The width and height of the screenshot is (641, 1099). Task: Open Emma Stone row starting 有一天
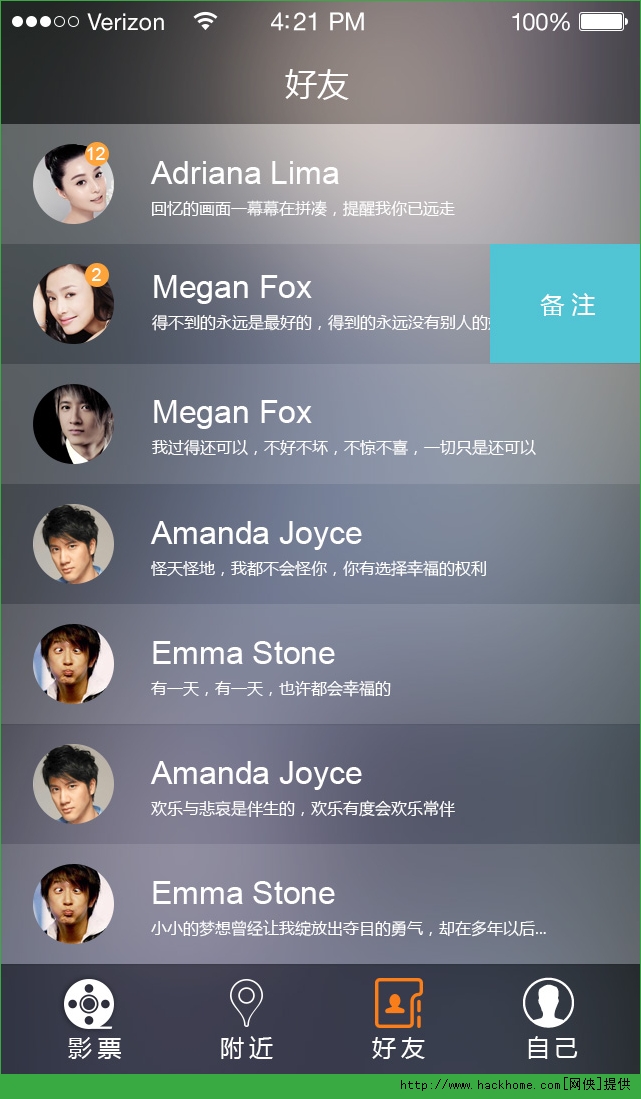pyautogui.click(x=320, y=663)
